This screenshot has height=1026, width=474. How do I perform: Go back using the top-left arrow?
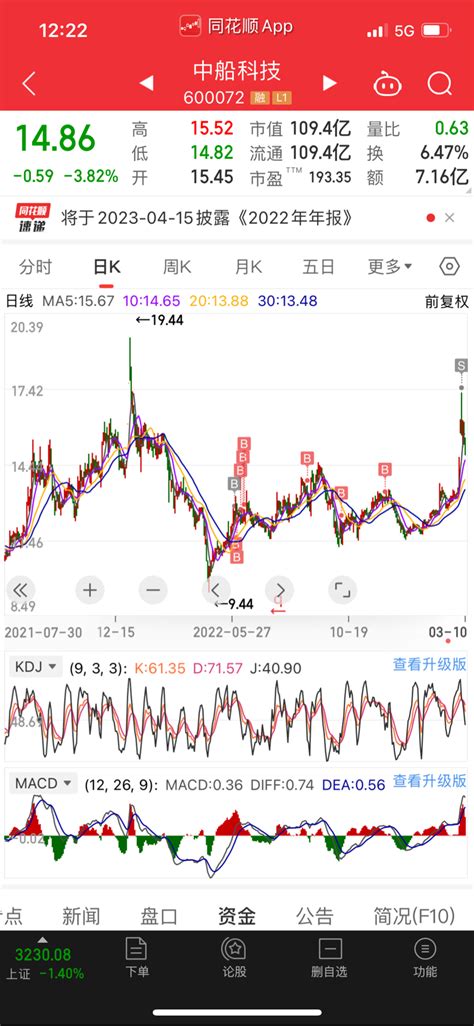click(29, 84)
